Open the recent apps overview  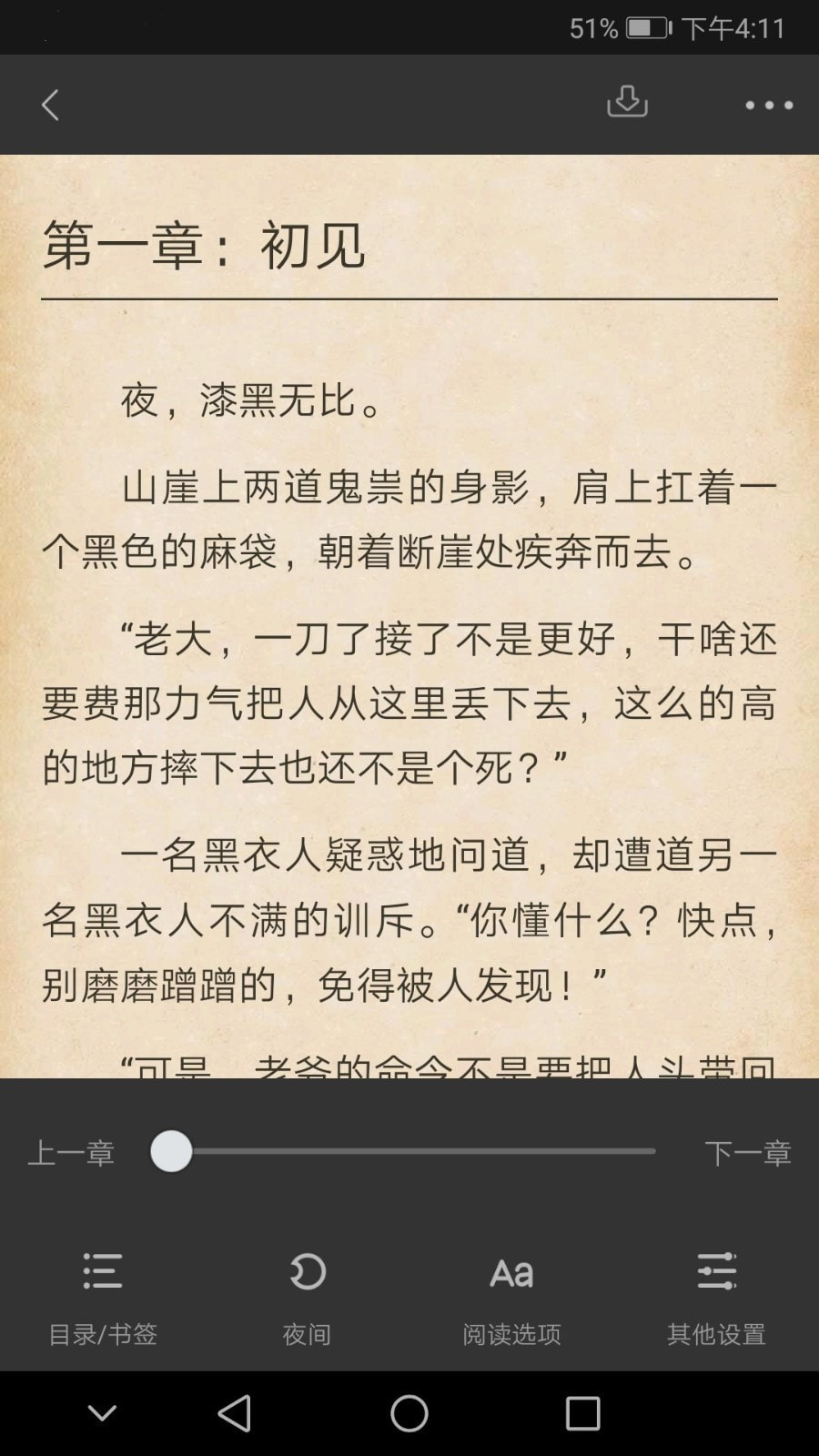(582, 1413)
